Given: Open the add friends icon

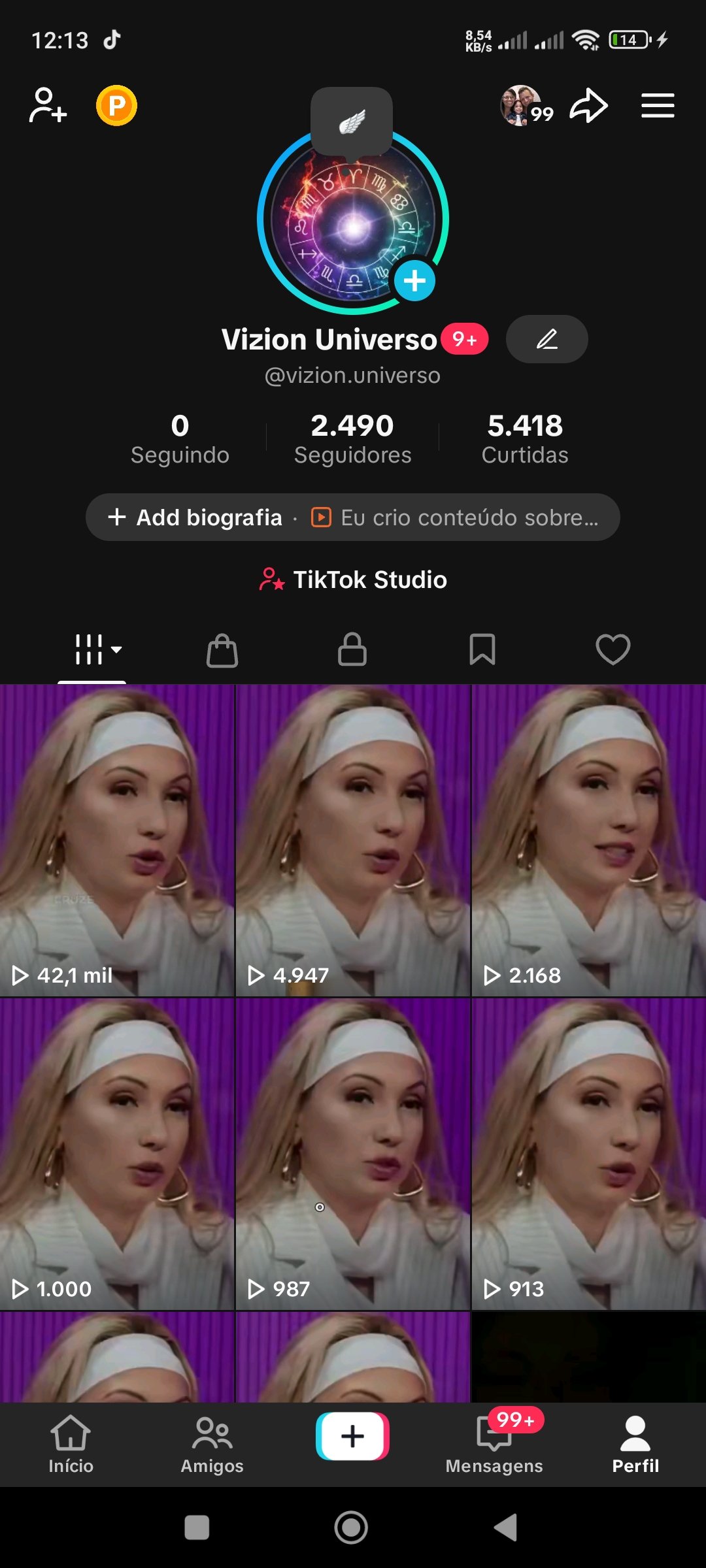Looking at the screenshot, I should 48,106.
